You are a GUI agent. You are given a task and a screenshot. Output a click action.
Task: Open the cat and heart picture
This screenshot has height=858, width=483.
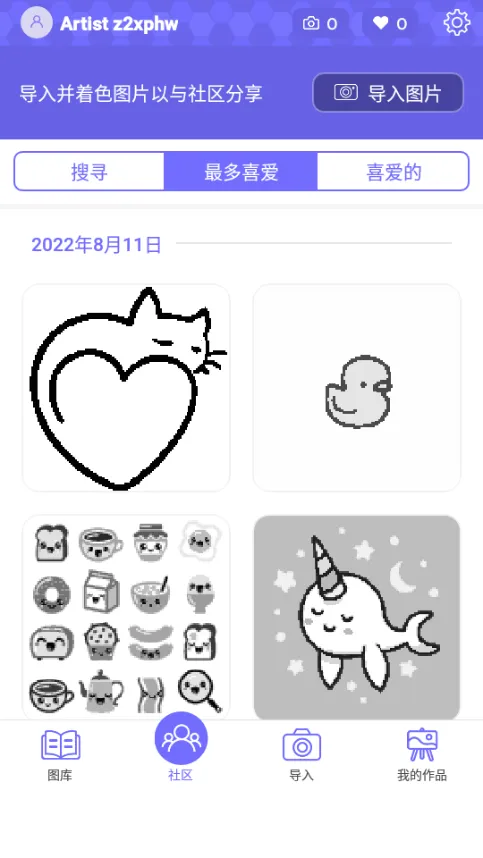(126, 387)
